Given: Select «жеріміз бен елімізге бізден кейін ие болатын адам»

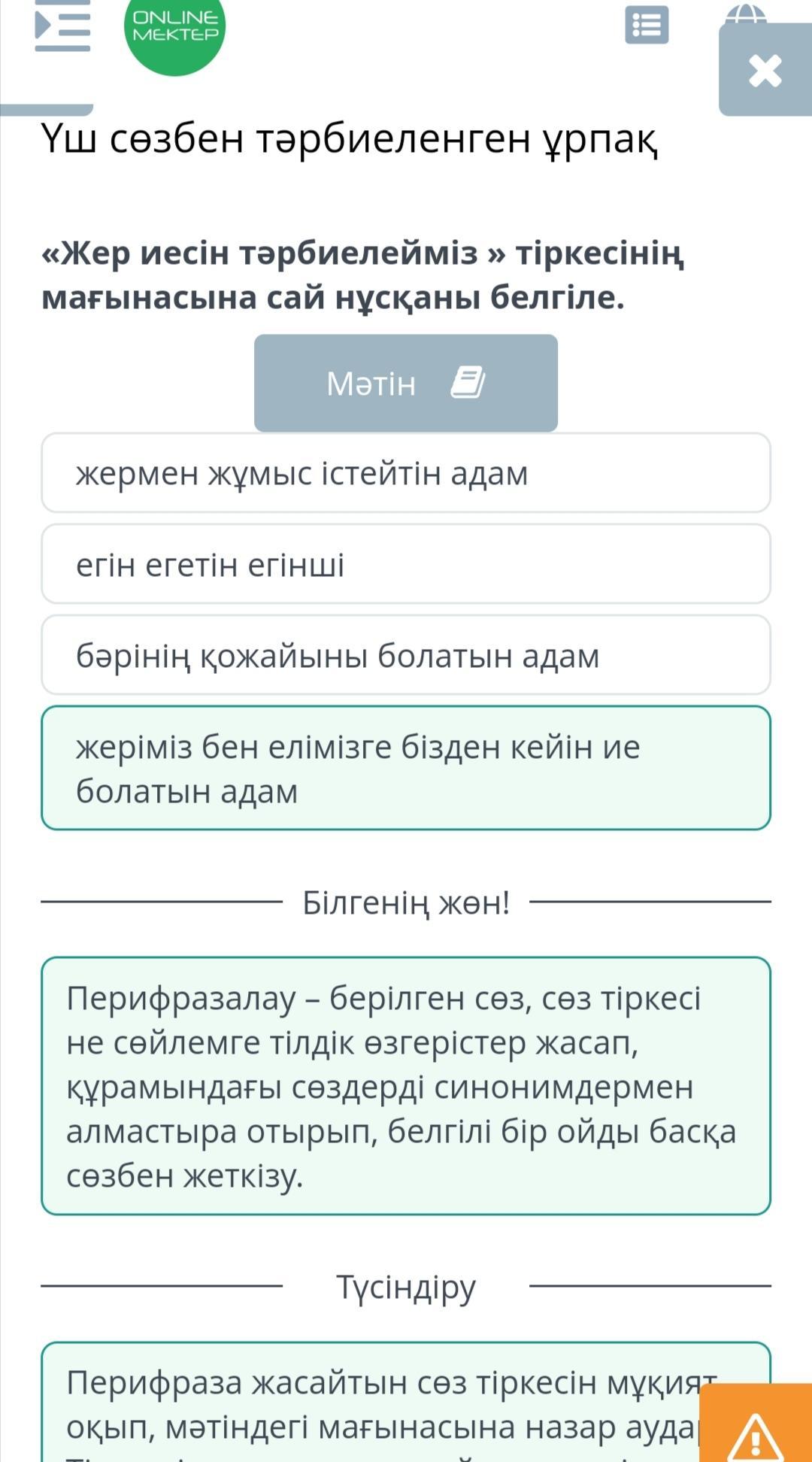Looking at the screenshot, I should pos(405,768).
